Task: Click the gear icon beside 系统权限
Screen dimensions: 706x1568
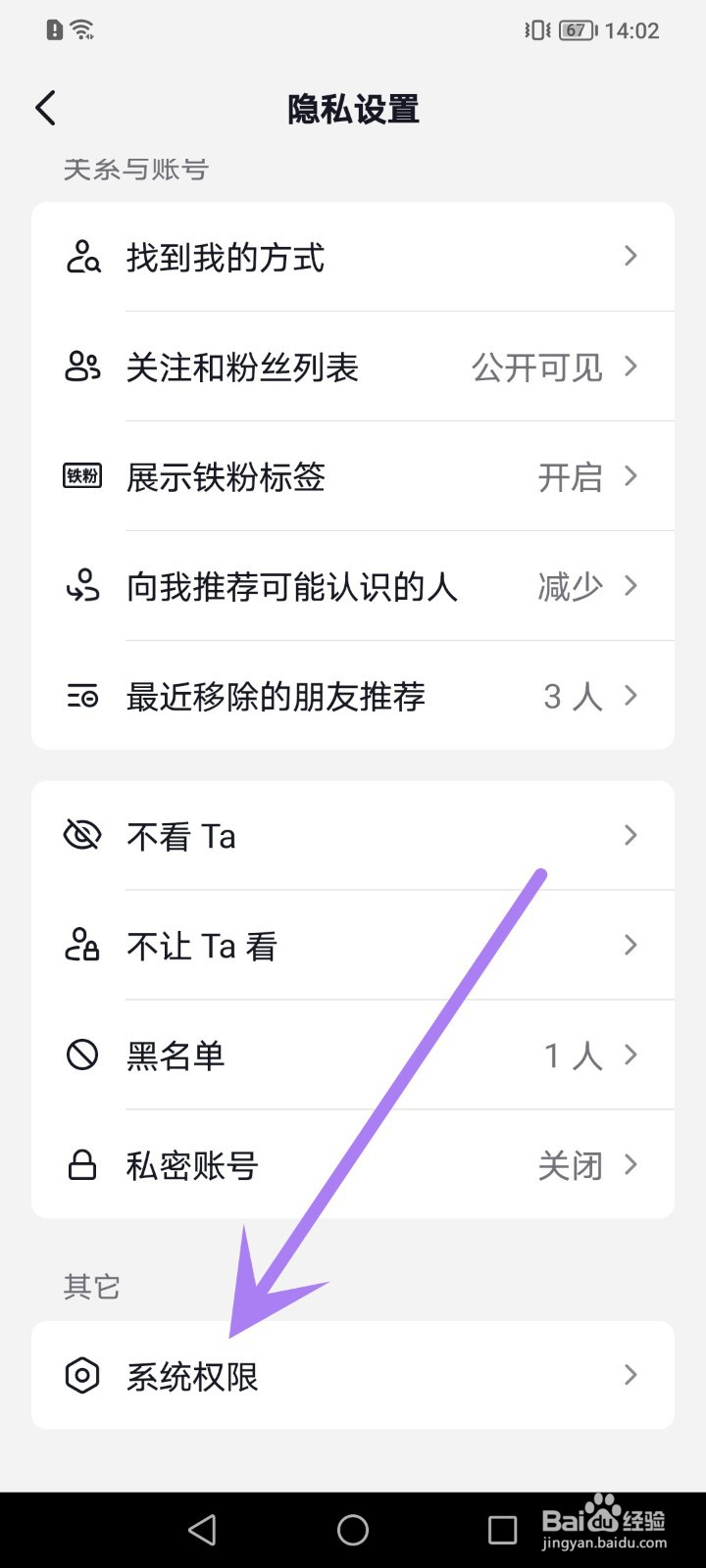Action: pos(82,1375)
